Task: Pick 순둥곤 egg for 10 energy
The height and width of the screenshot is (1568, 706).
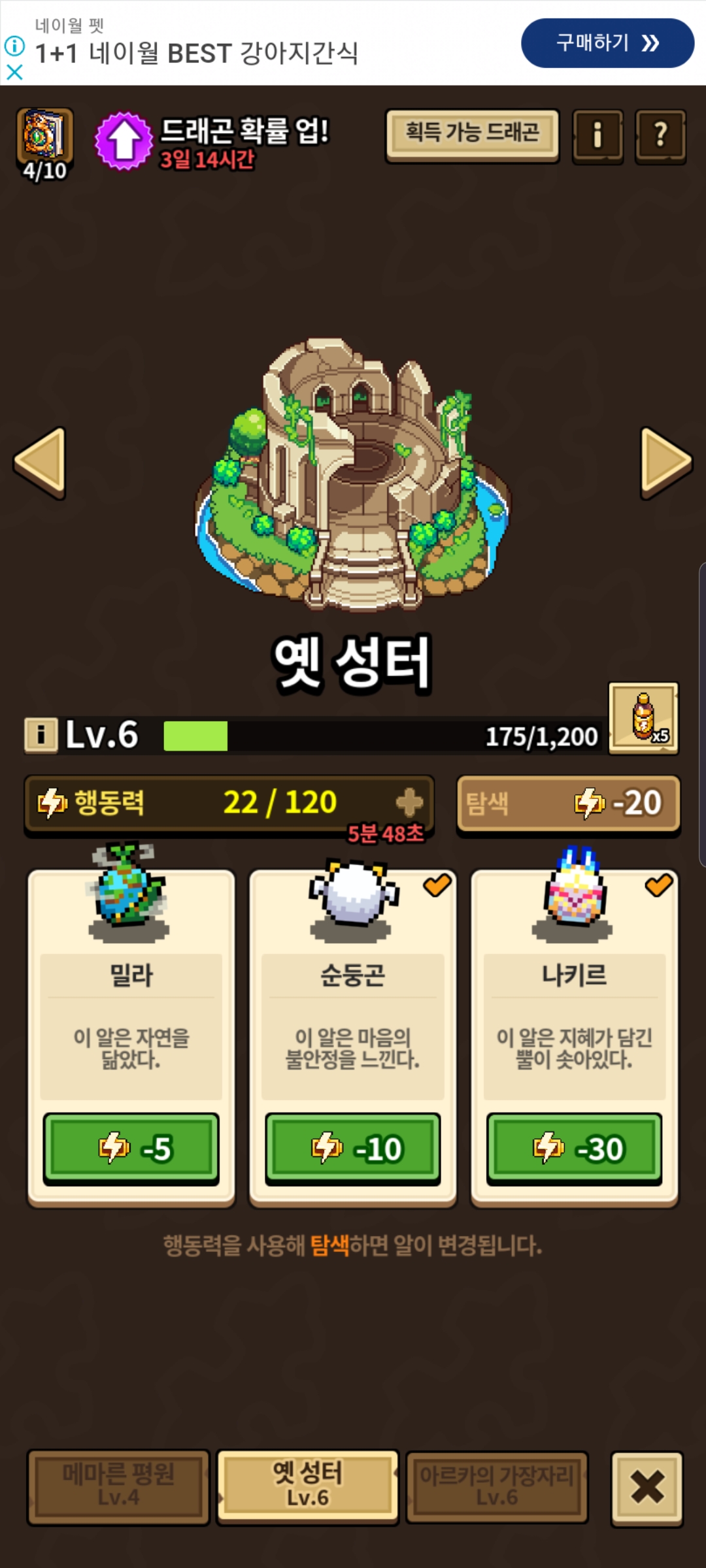Action: (x=353, y=1148)
